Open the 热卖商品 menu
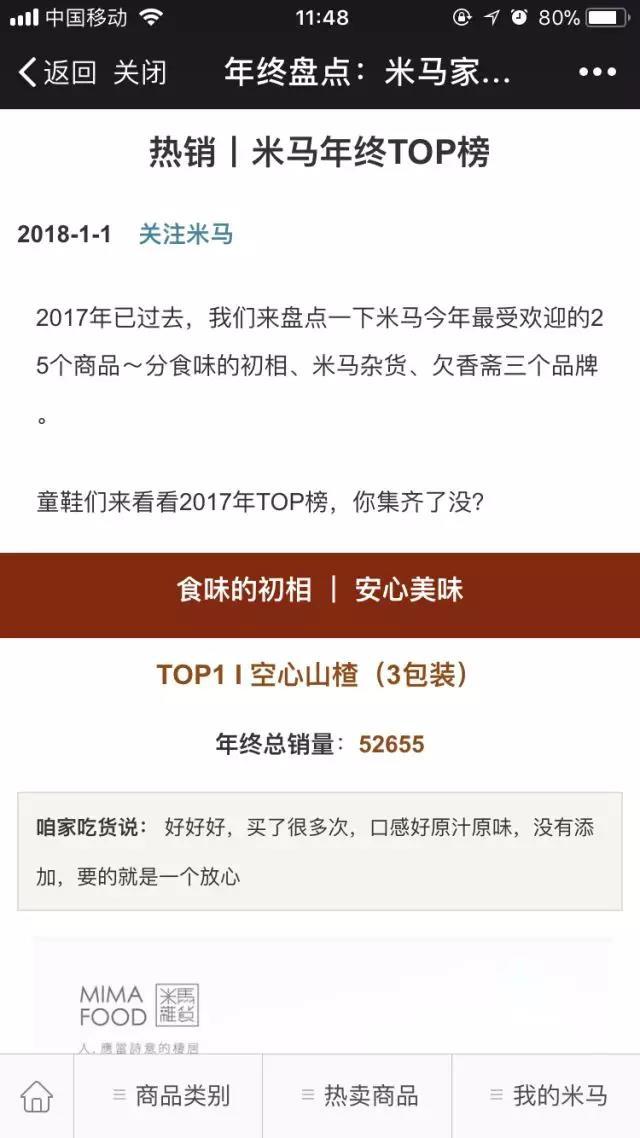 point(358,1096)
